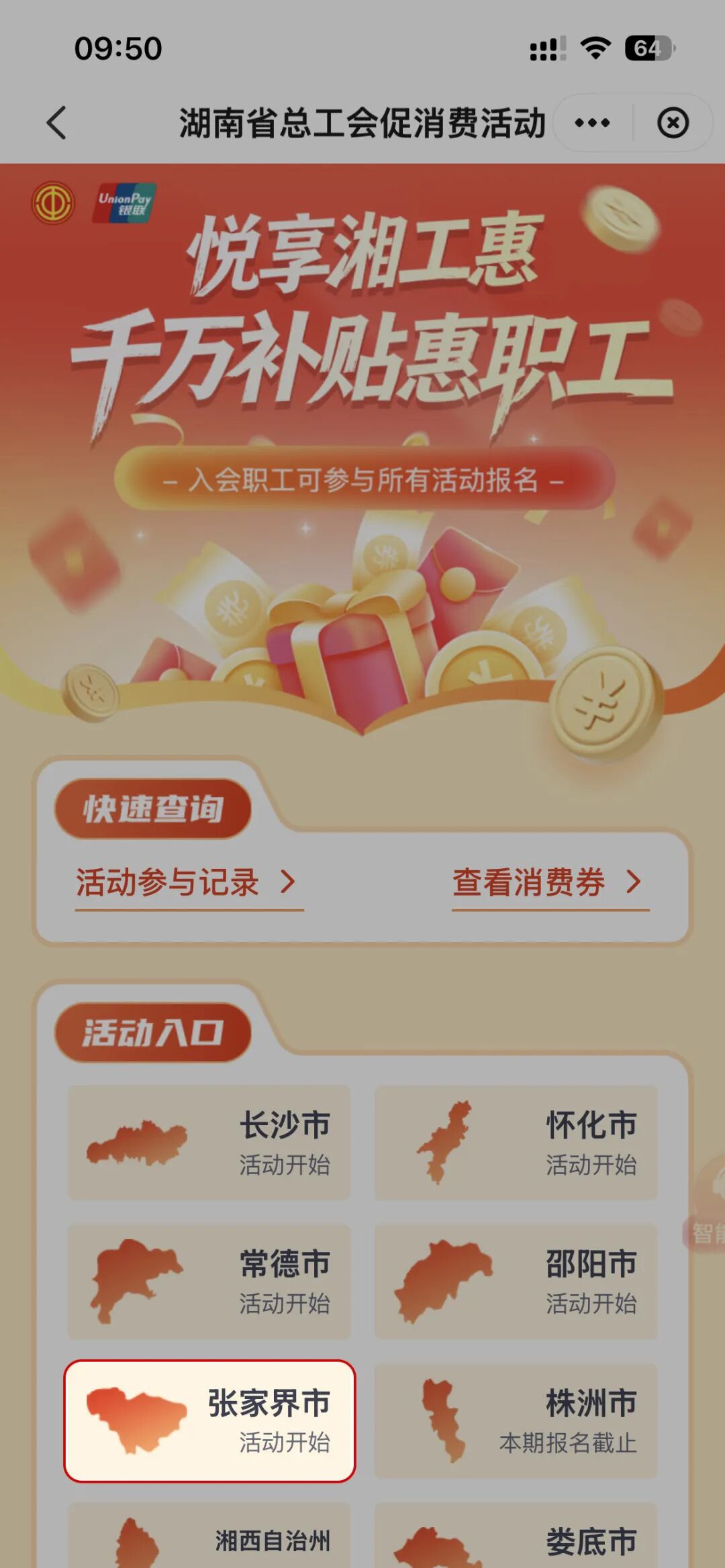The image size is (725, 1568).
Task: Select the 怀化市 activity entry
Action: tap(516, 1143)
